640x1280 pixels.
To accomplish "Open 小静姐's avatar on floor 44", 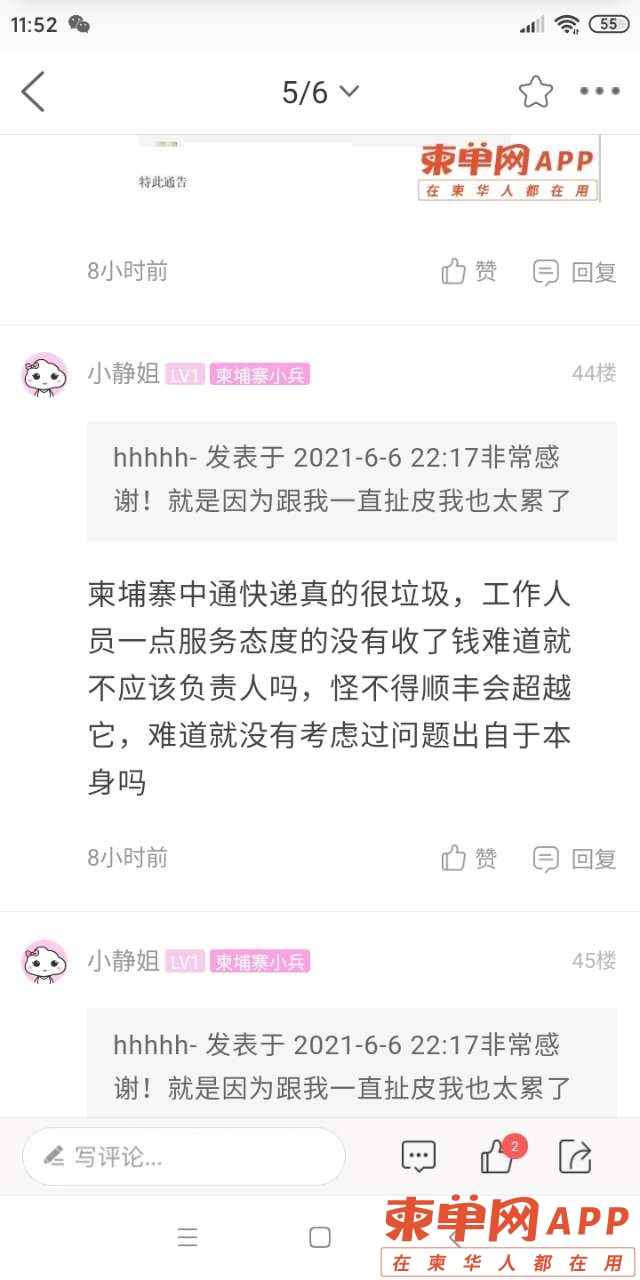I will (45, 375).
